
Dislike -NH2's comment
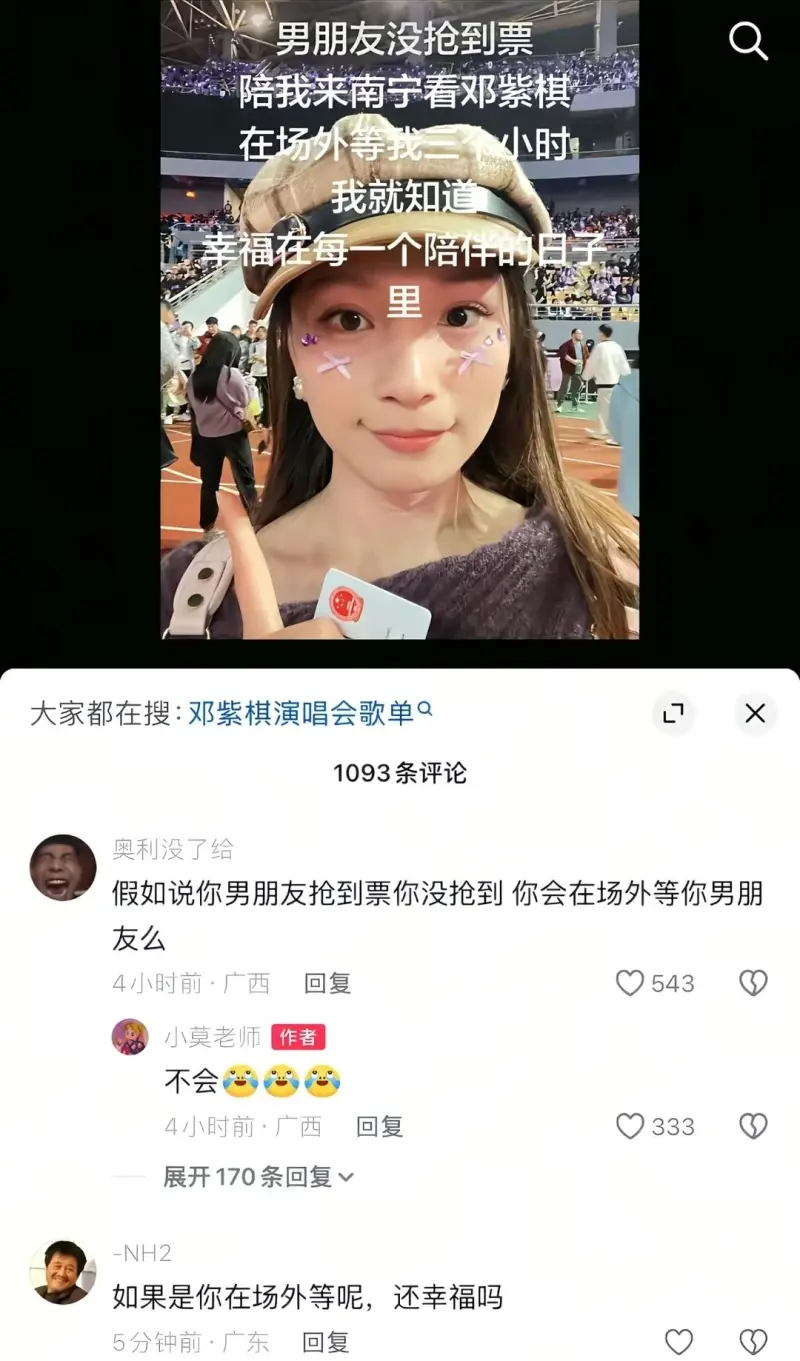tap(753, 1342)
